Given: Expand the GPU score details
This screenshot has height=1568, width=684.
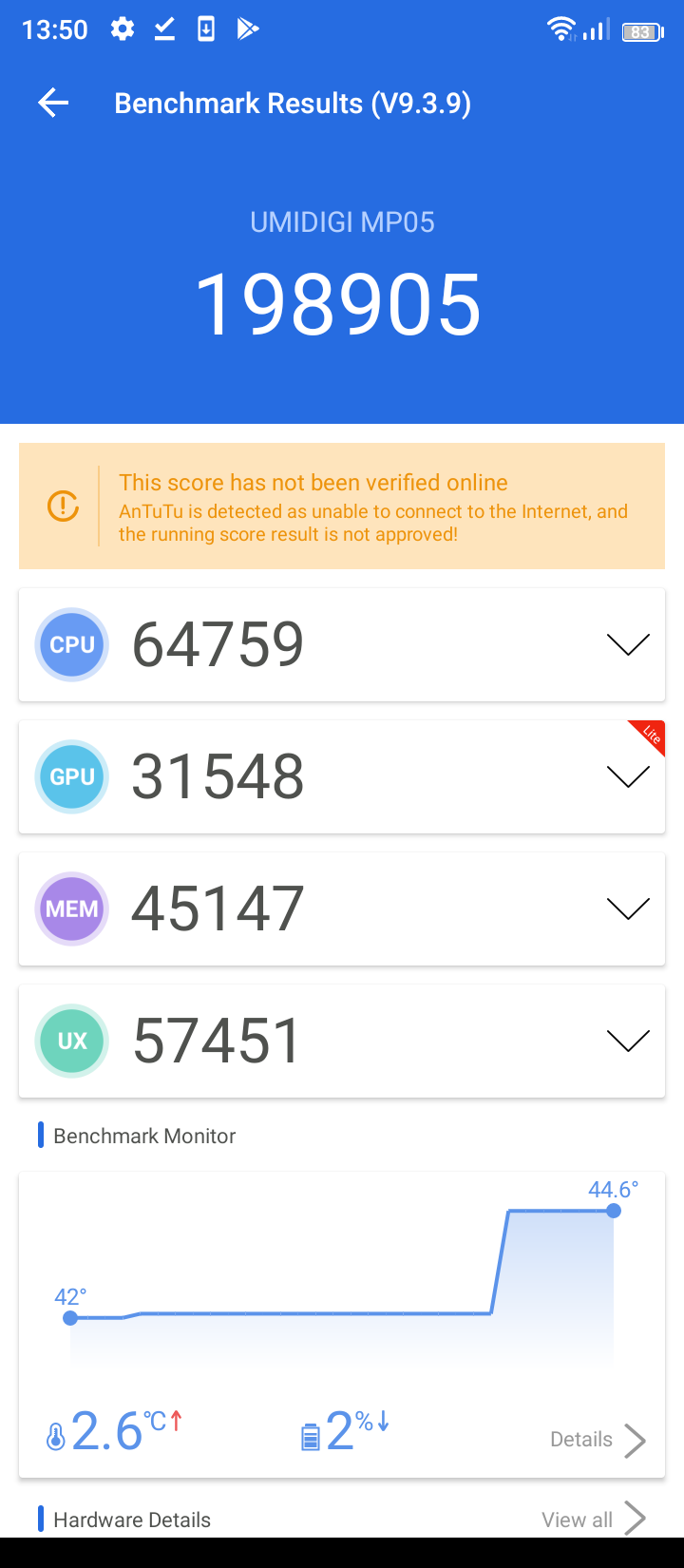Looking at the screenshot, I should (628, 776).
